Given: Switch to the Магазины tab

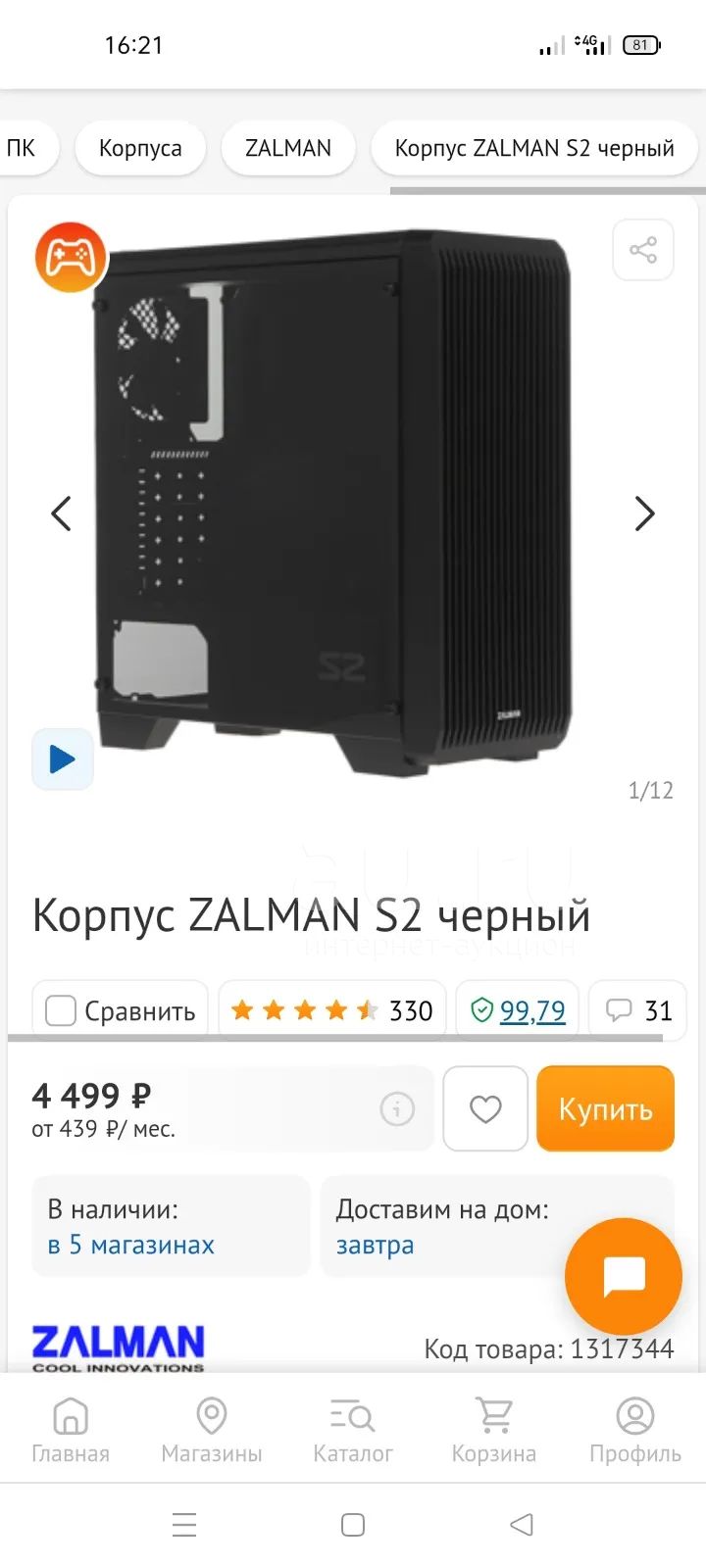Looking at the screenshot, I should [x=212, y=1430].
